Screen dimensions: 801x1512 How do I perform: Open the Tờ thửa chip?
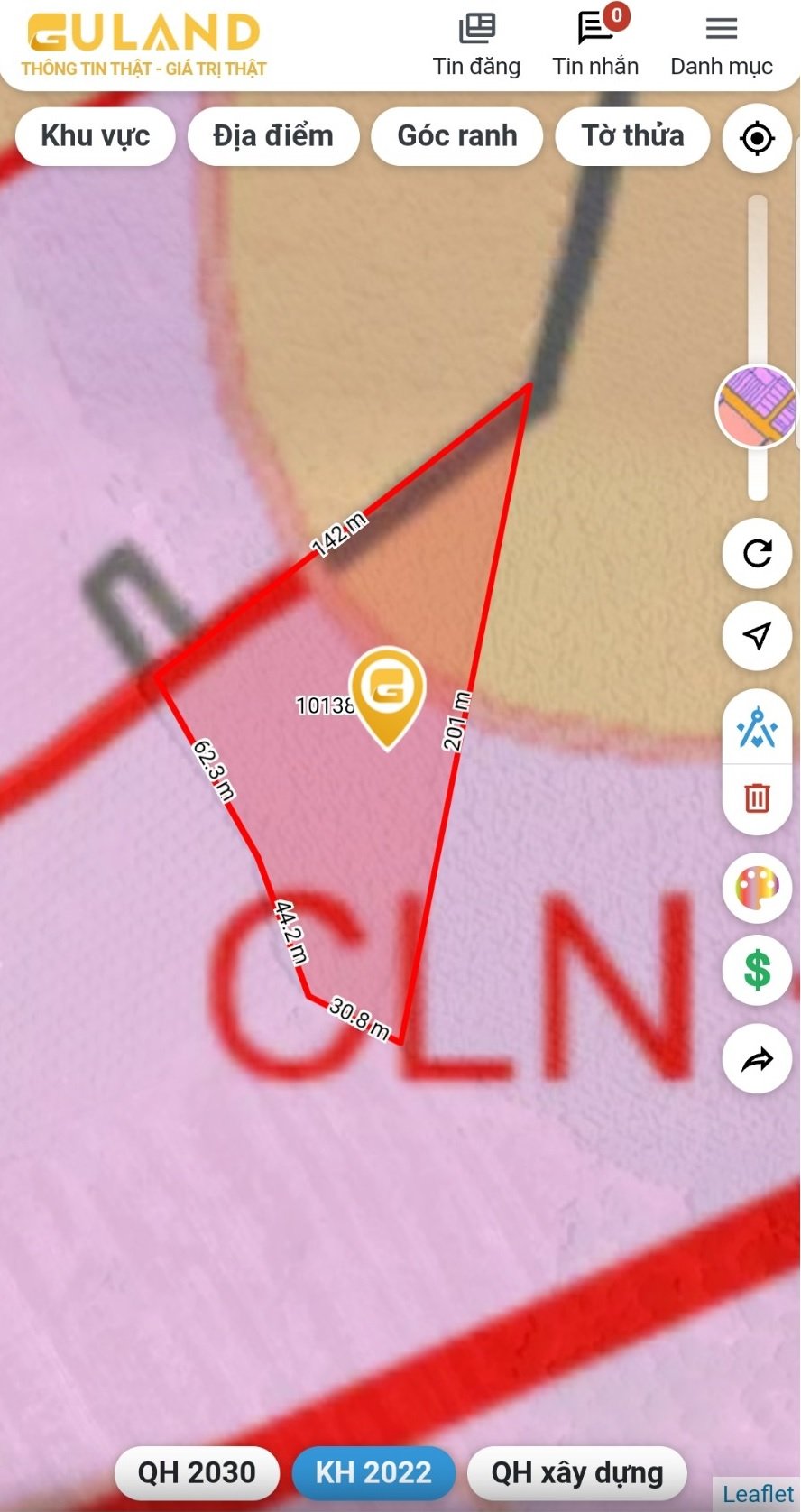pyautogui.click(x=632, y=136)
